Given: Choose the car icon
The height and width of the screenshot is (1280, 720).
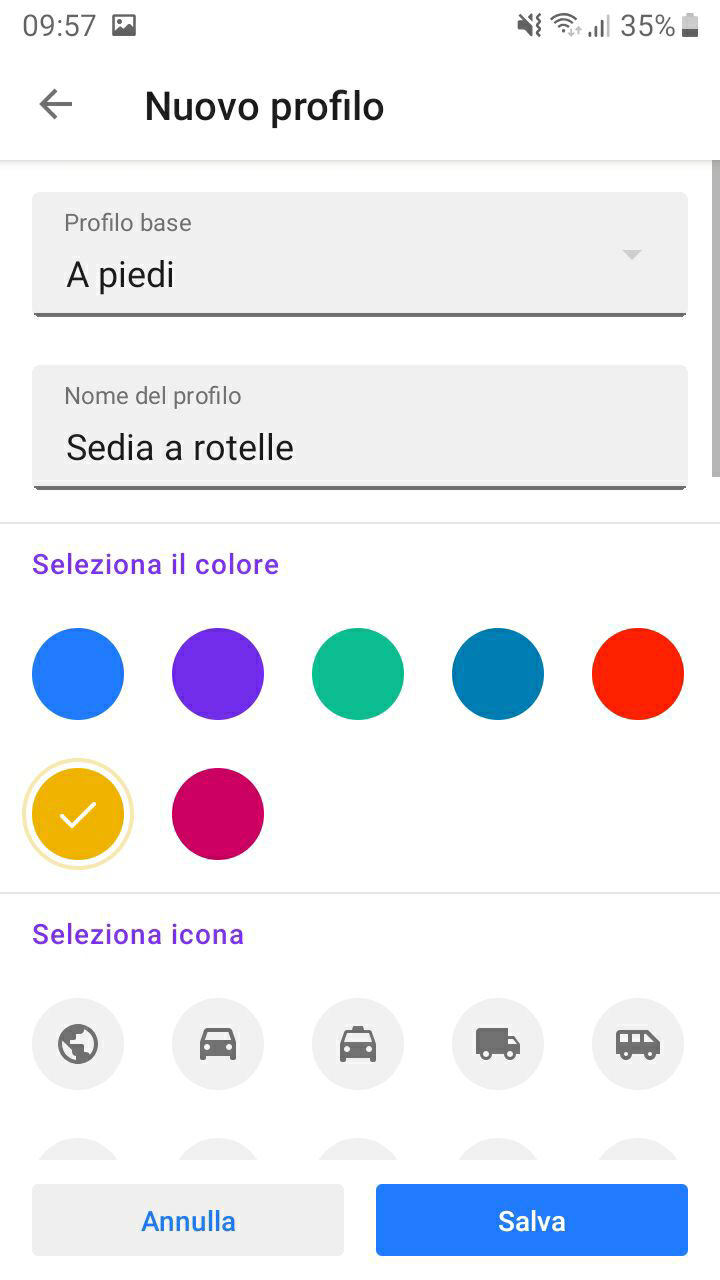Looking at the screenshot, I should pos(218,1044).
